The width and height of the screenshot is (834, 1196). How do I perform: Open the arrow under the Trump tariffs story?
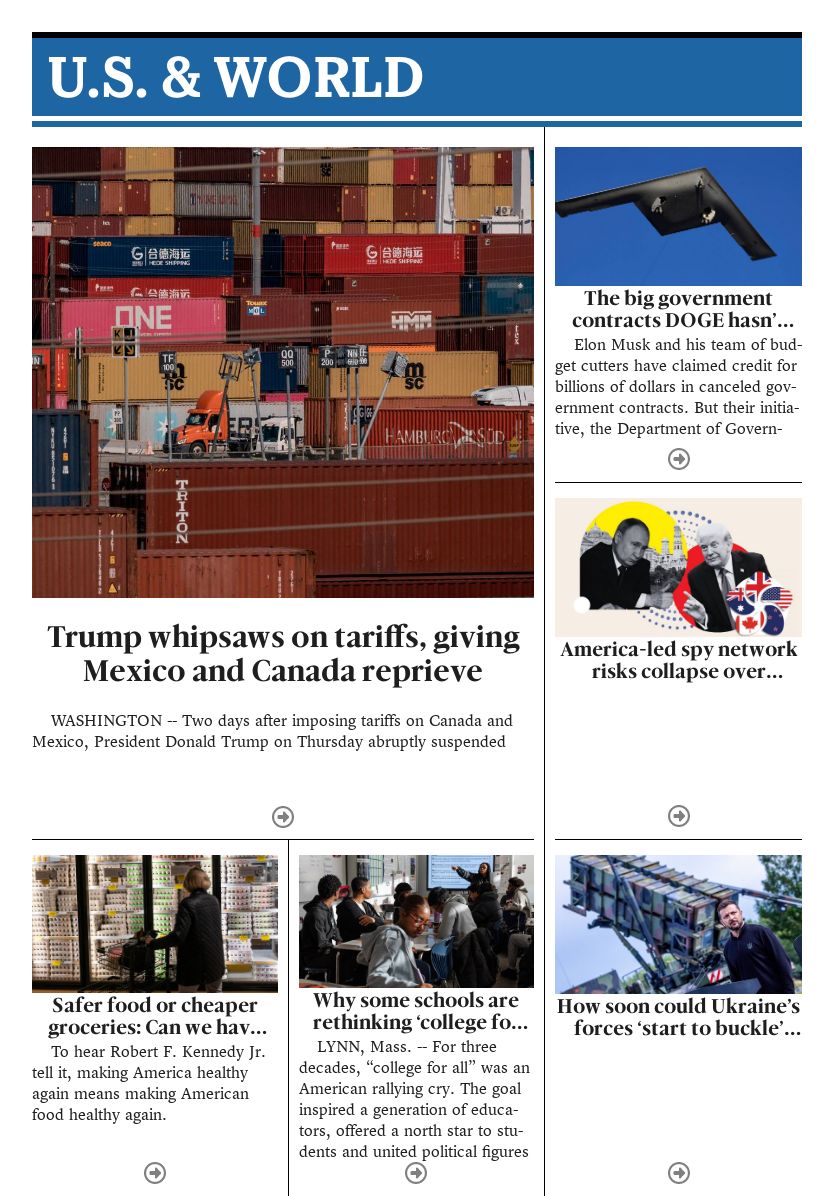(x=283, y=817)
